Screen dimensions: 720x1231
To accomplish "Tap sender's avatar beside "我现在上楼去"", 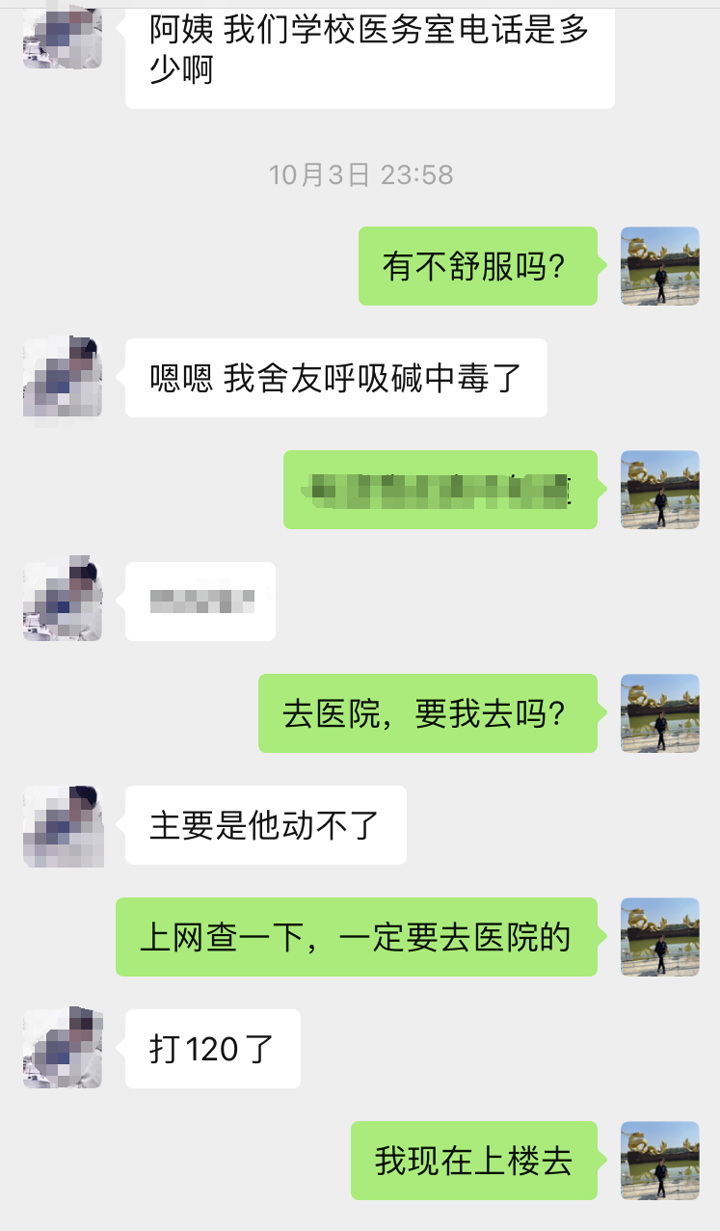I will click(659, 1160).
